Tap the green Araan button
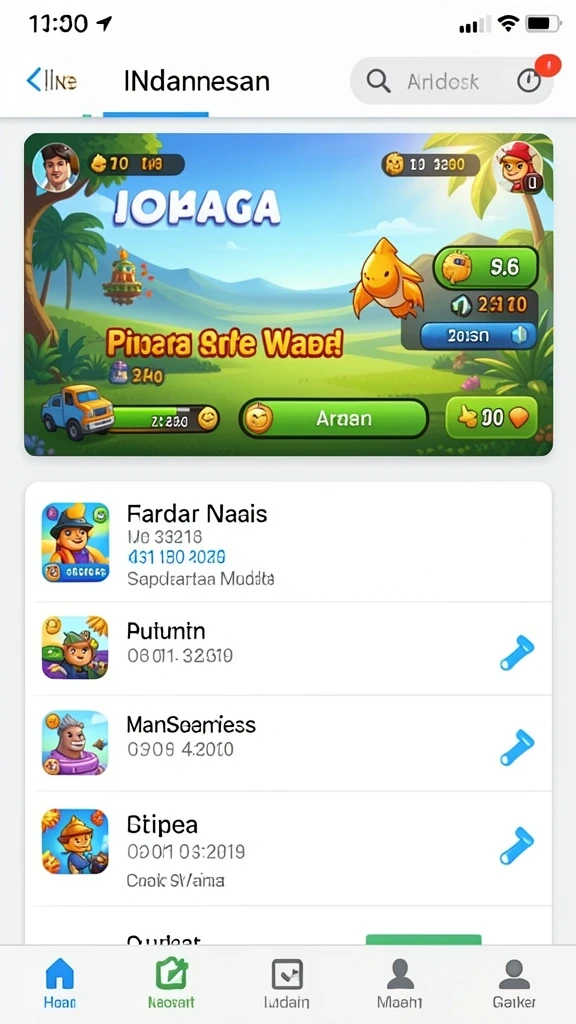Image resolution: width=576 pixels, height=1024 pixels. [x=334, y=419]
